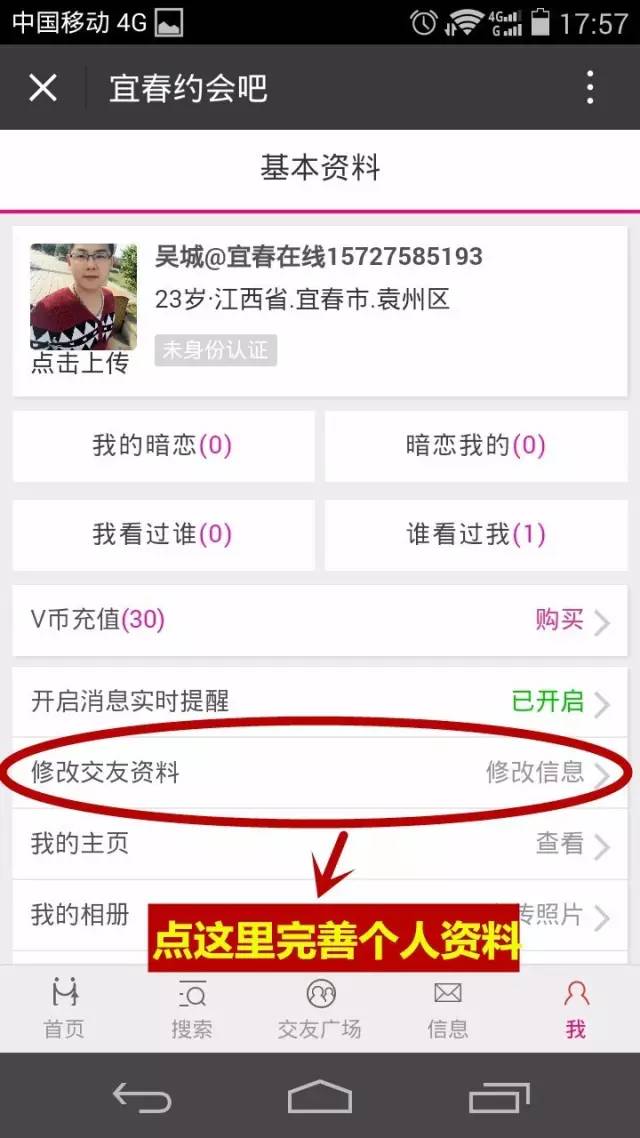The width and height of the screenshot is (640, 1138).
Task: View 我看过谁 list
Action: coord(163,535)
